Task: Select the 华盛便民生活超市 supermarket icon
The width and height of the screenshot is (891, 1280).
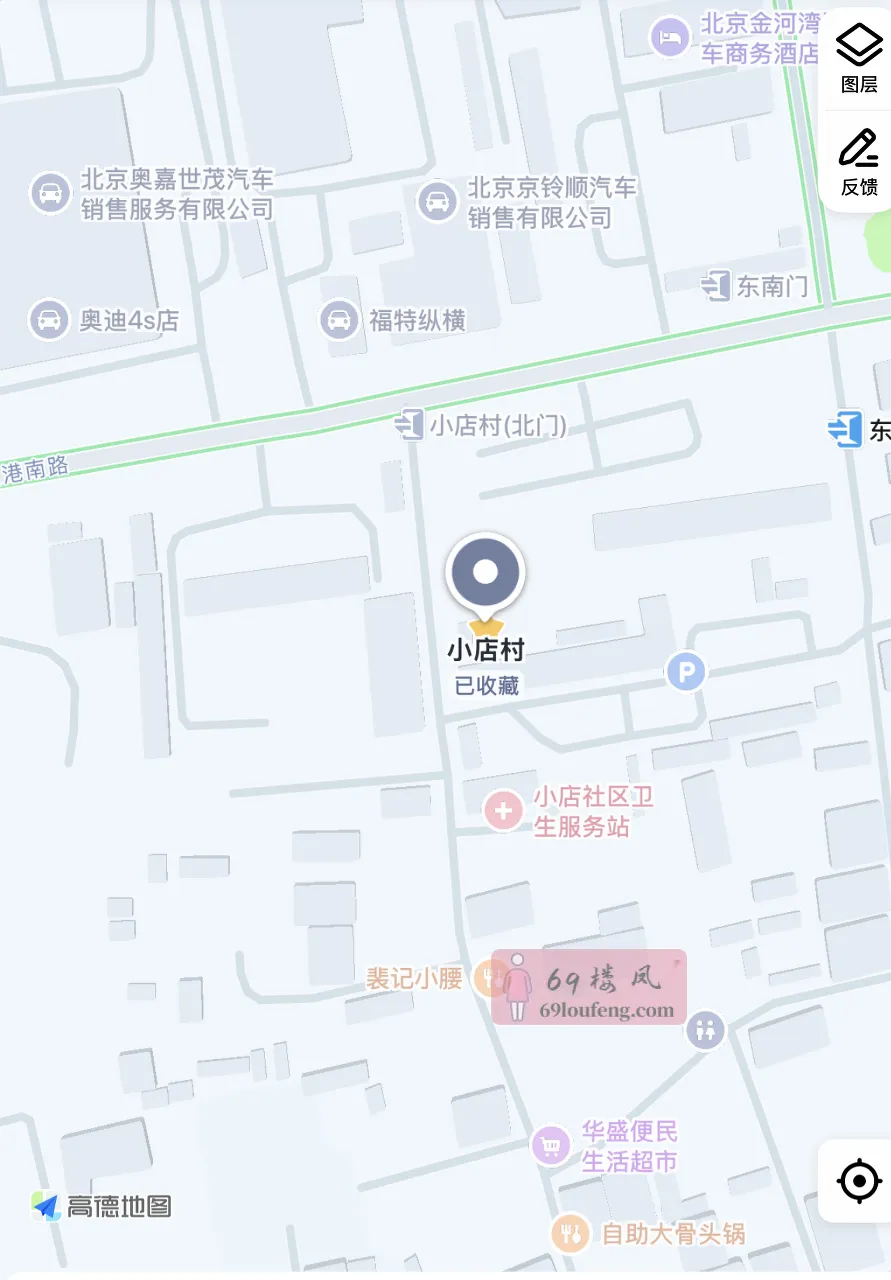Action: pos(549,1146)
